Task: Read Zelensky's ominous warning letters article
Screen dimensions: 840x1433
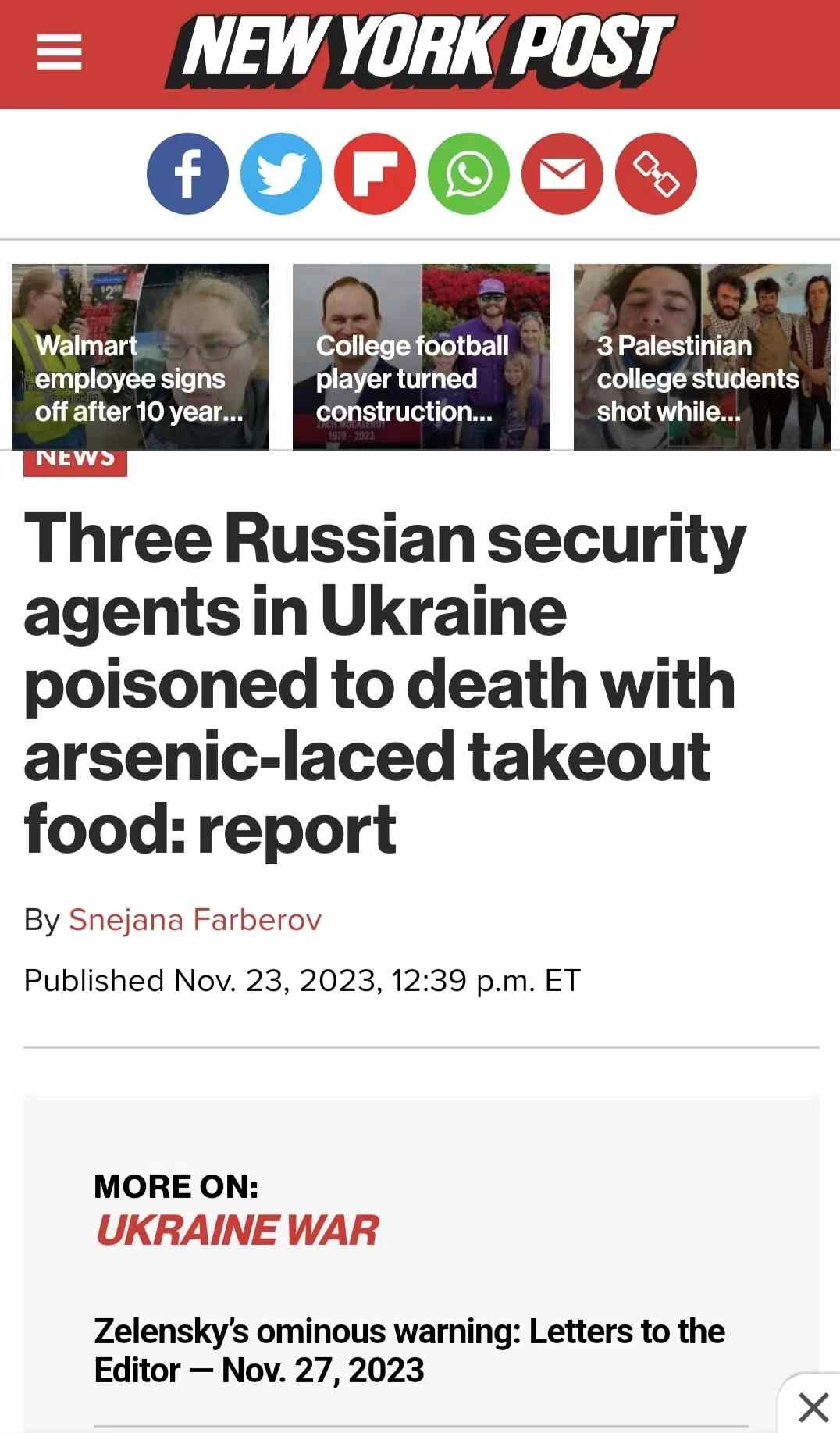Action: point(409,1349)
